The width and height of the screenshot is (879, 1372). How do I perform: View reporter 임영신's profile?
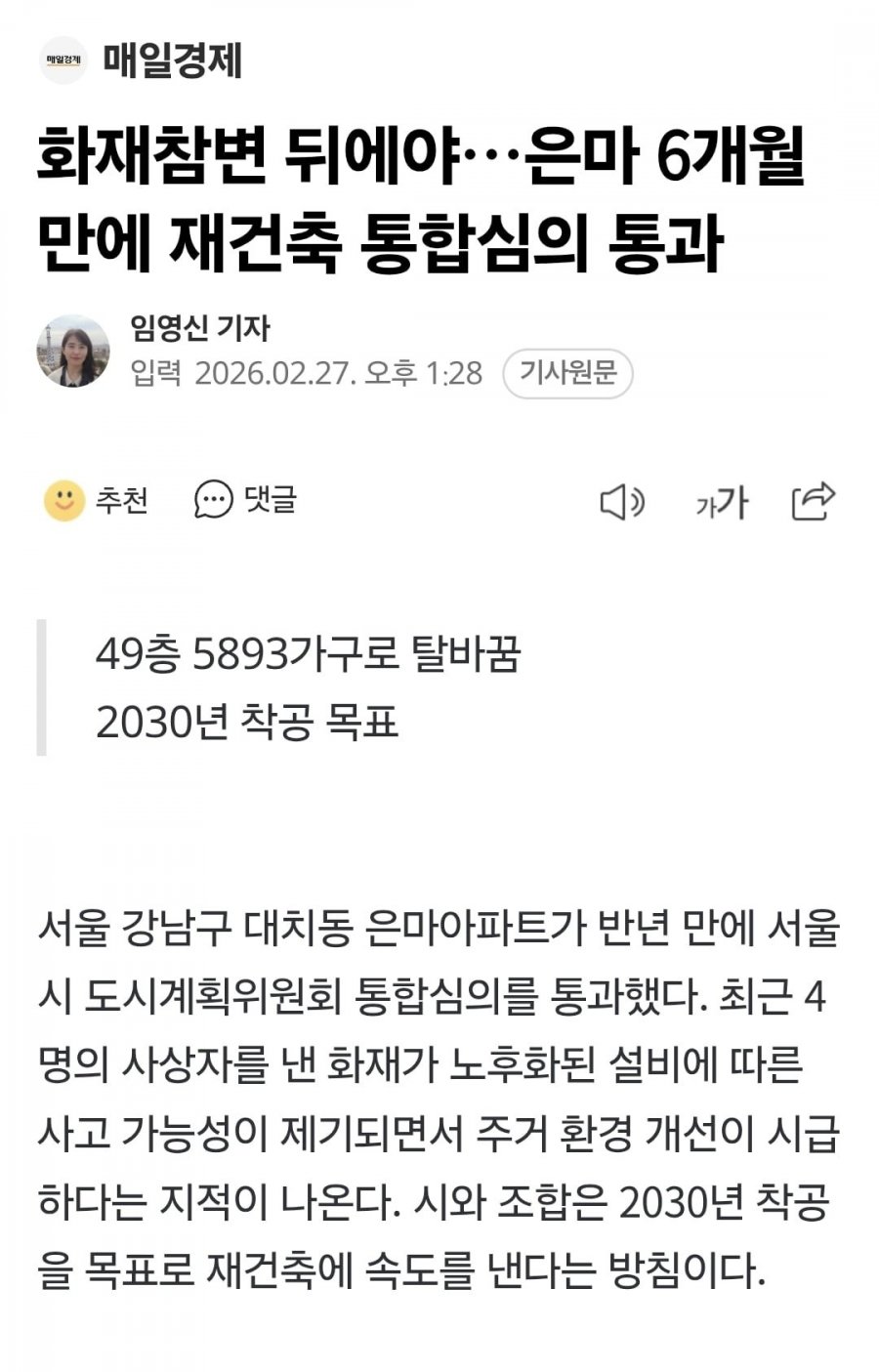pos(199,329)
